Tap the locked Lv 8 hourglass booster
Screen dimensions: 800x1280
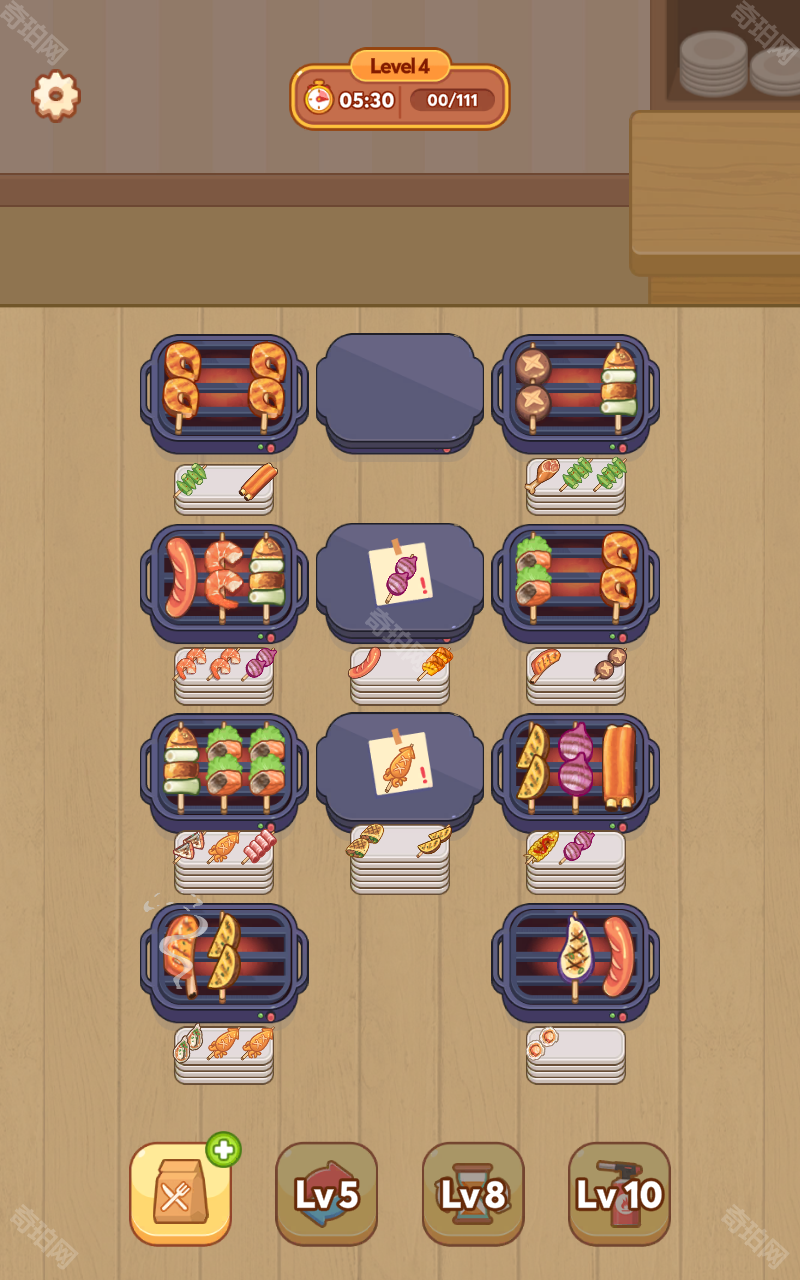(x=473, y=1194)
